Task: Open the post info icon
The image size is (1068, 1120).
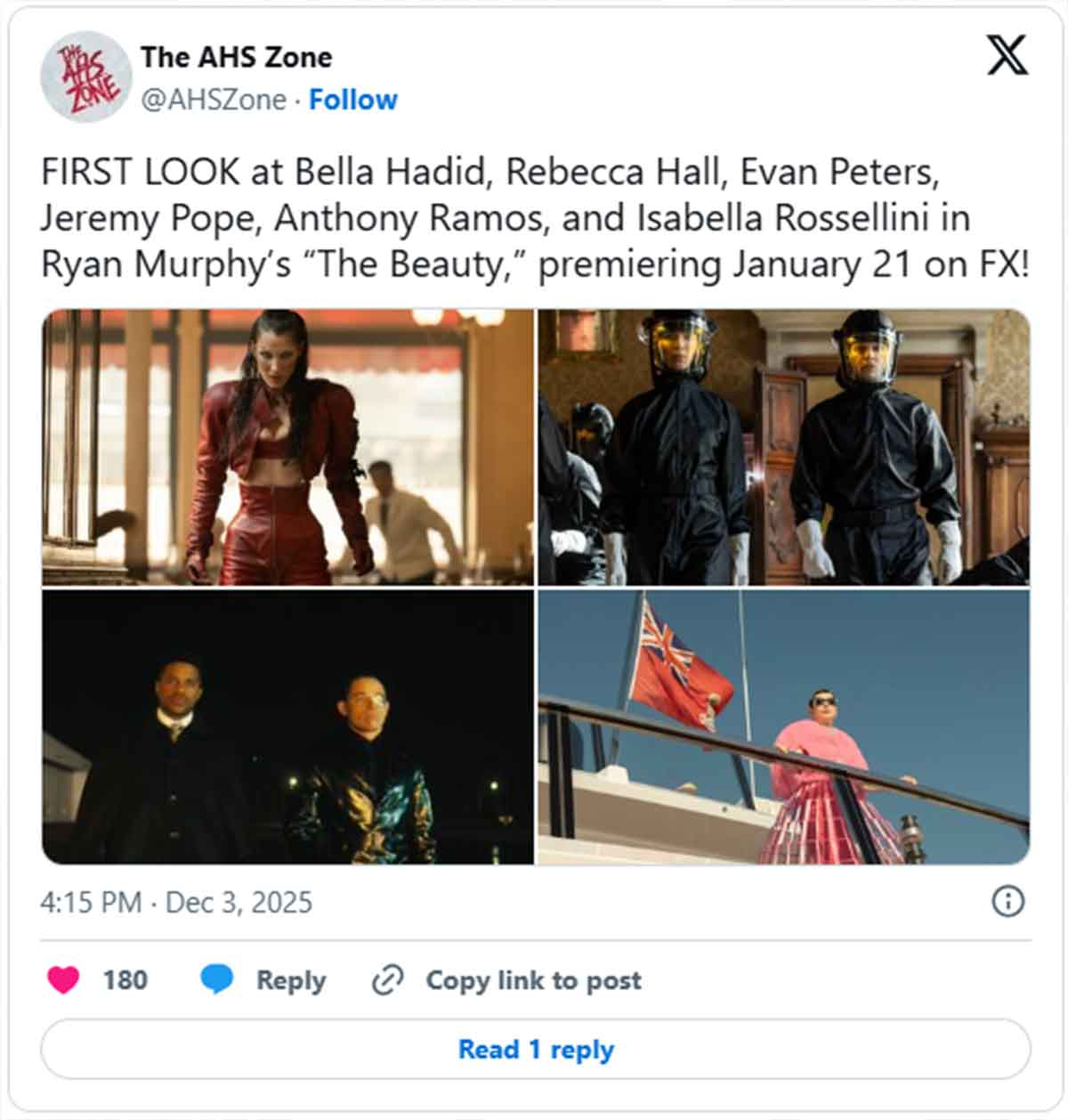Action: pos(1007,902)
